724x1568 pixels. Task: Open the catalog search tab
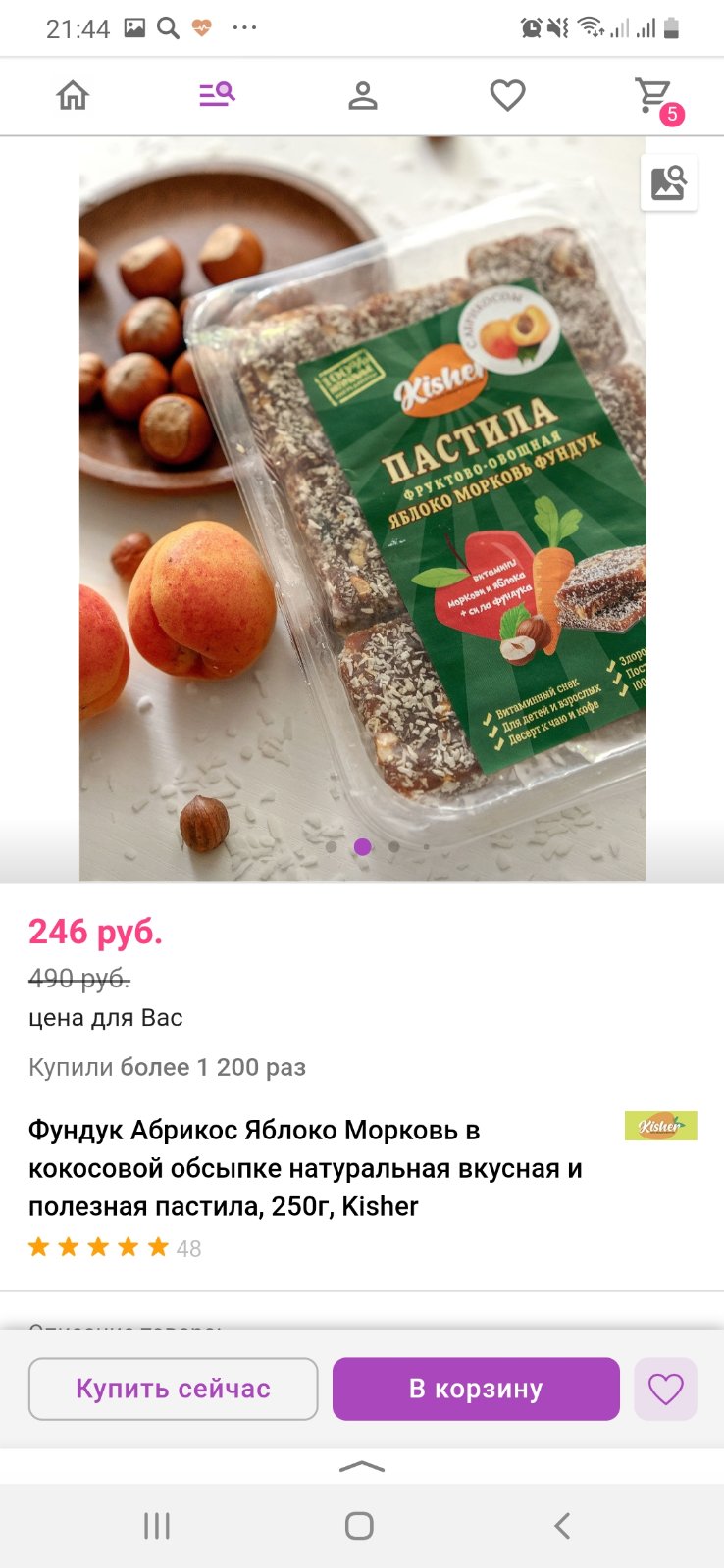[217, 95]
